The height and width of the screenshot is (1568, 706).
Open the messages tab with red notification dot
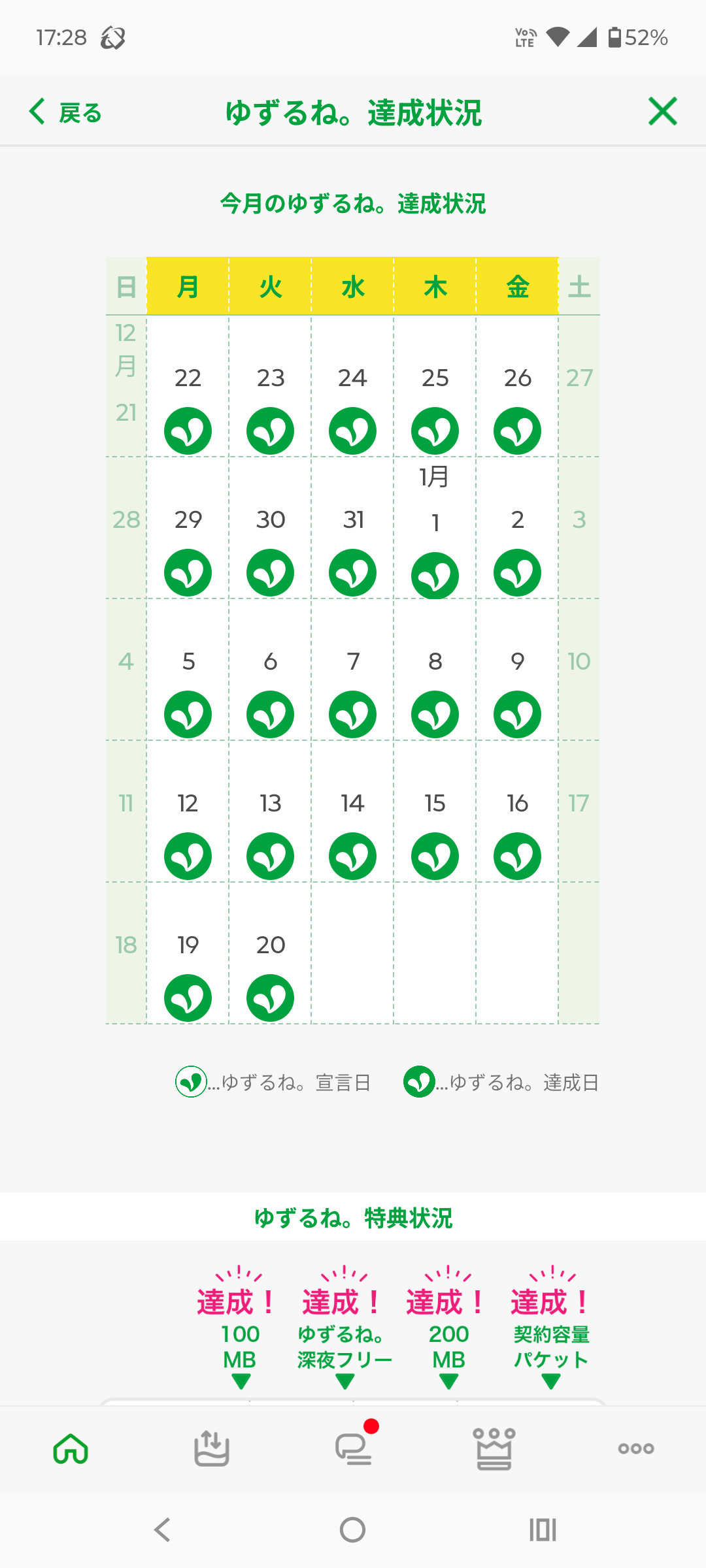click(354, 1448)
